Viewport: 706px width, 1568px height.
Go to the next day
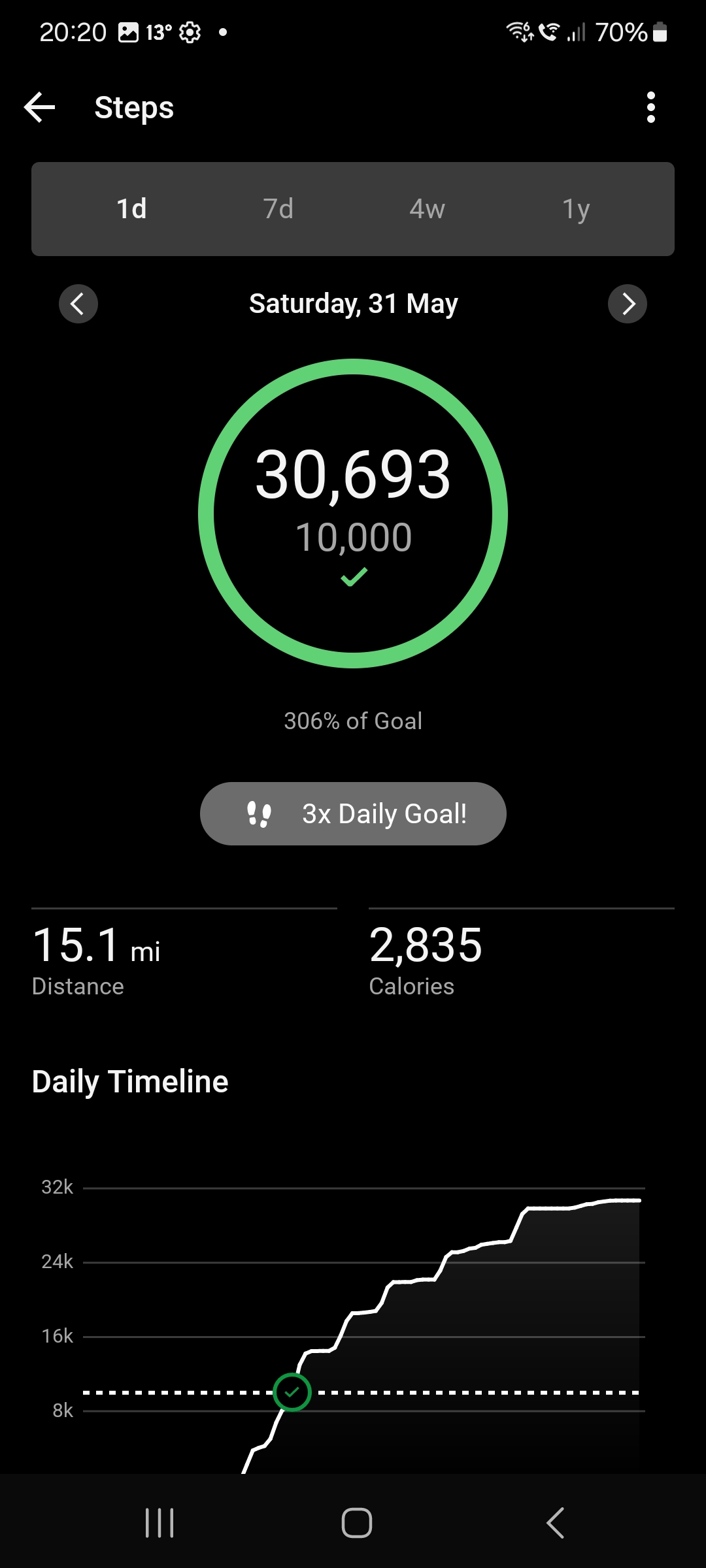pyautogui.click(x=628, y=304)
